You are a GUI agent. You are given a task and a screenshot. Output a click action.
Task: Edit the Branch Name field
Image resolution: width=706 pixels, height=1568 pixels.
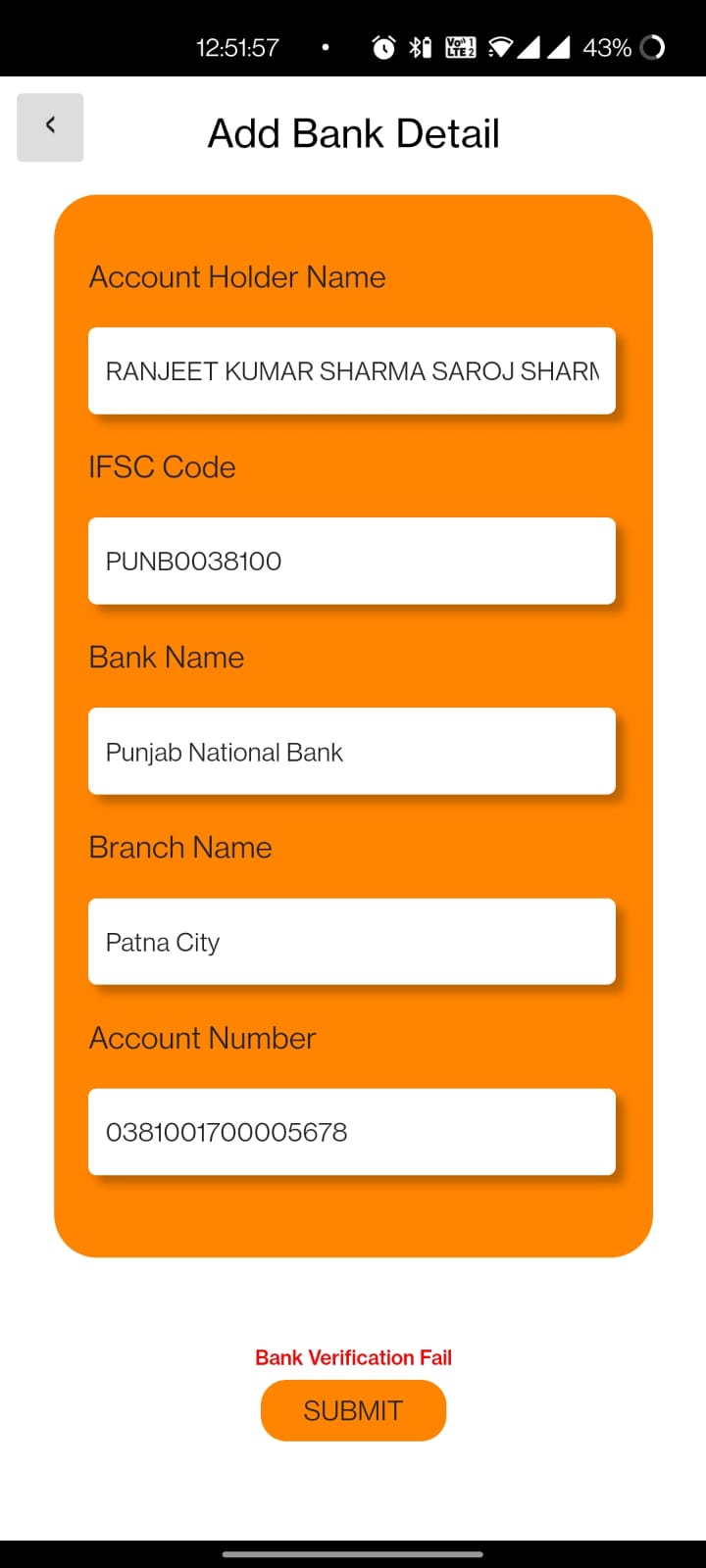pyautogui.click(x=352, y=941)
